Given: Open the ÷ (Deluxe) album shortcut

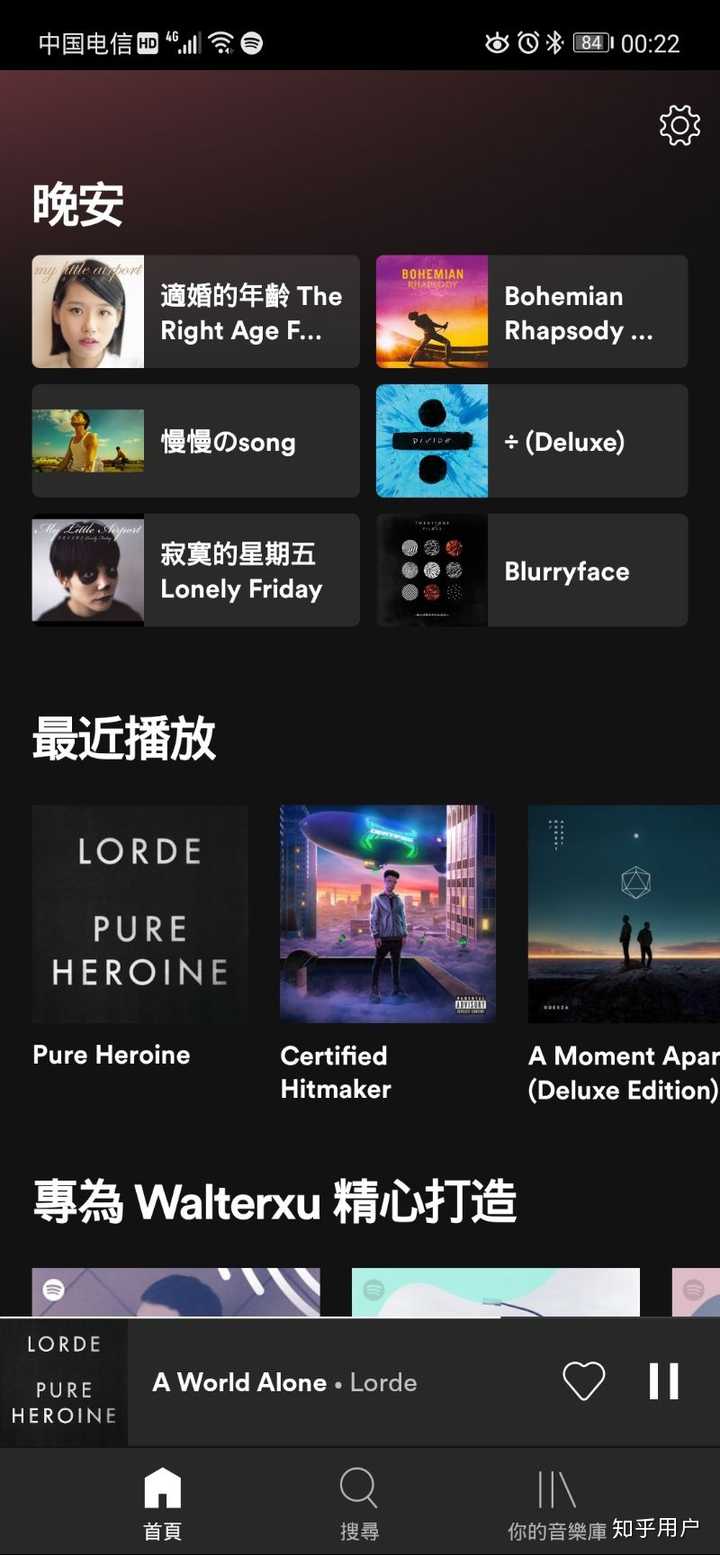Looking at the screenshot, I should tap(532, 441).
